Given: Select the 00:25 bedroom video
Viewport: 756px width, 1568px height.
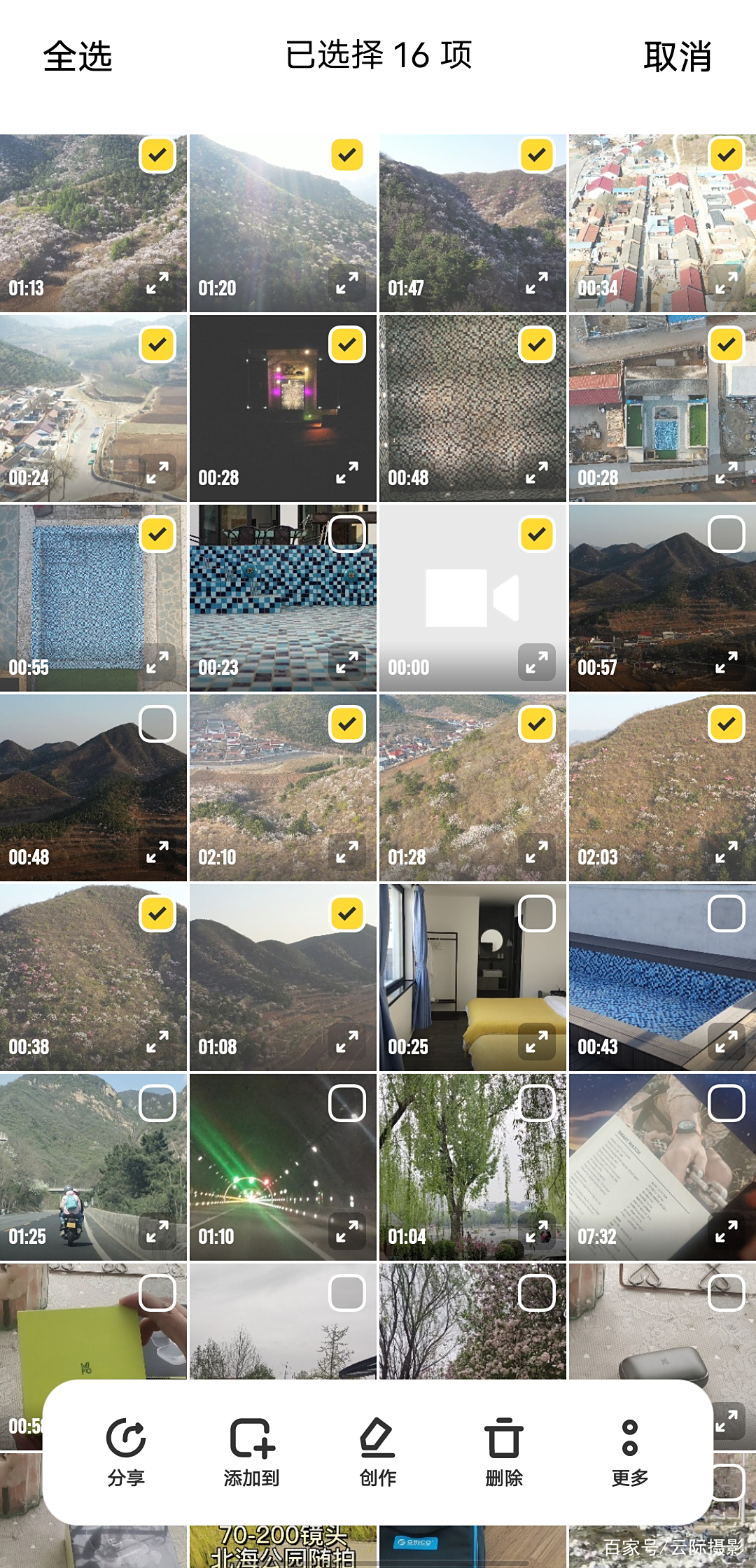Looking at the screenshot, I should (x=537, y=913).
